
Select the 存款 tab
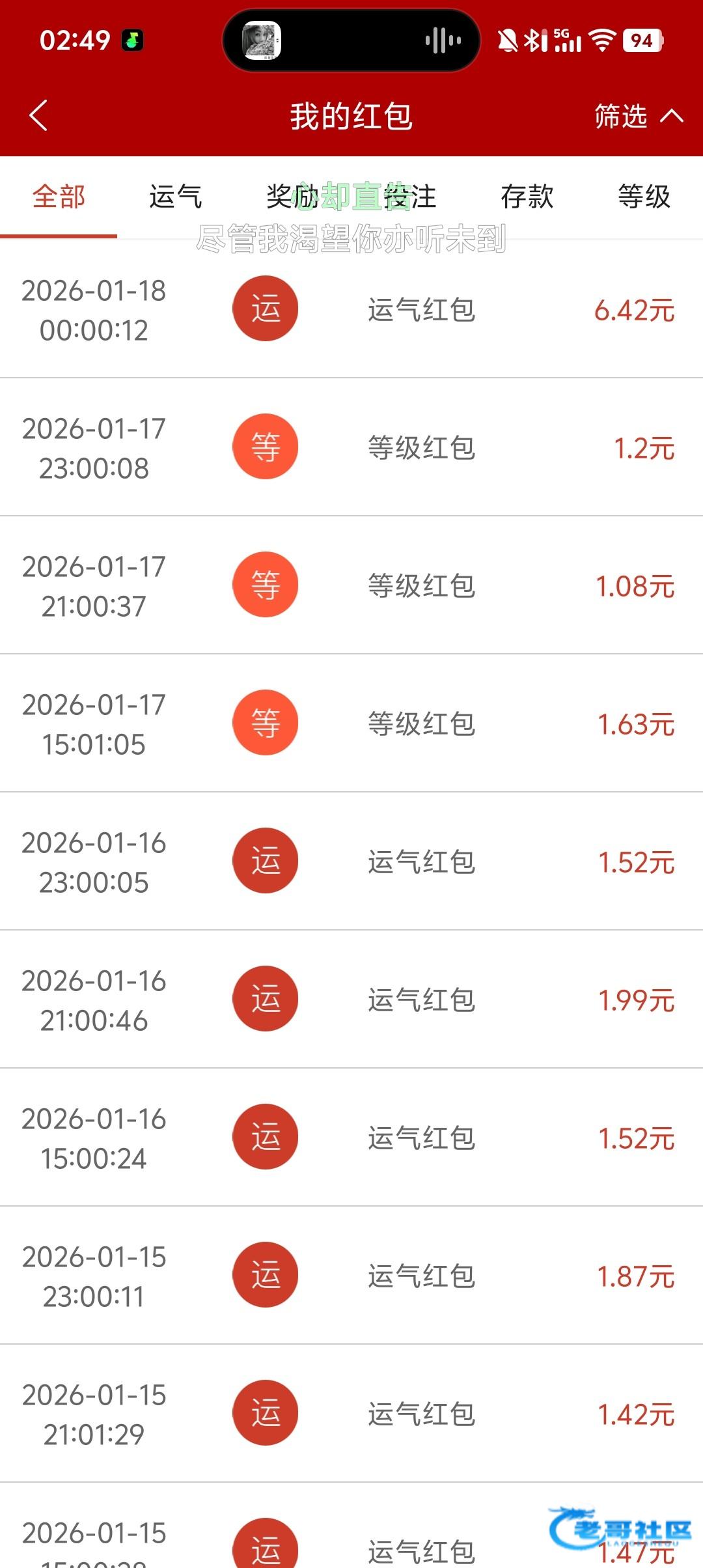(527, 197)
